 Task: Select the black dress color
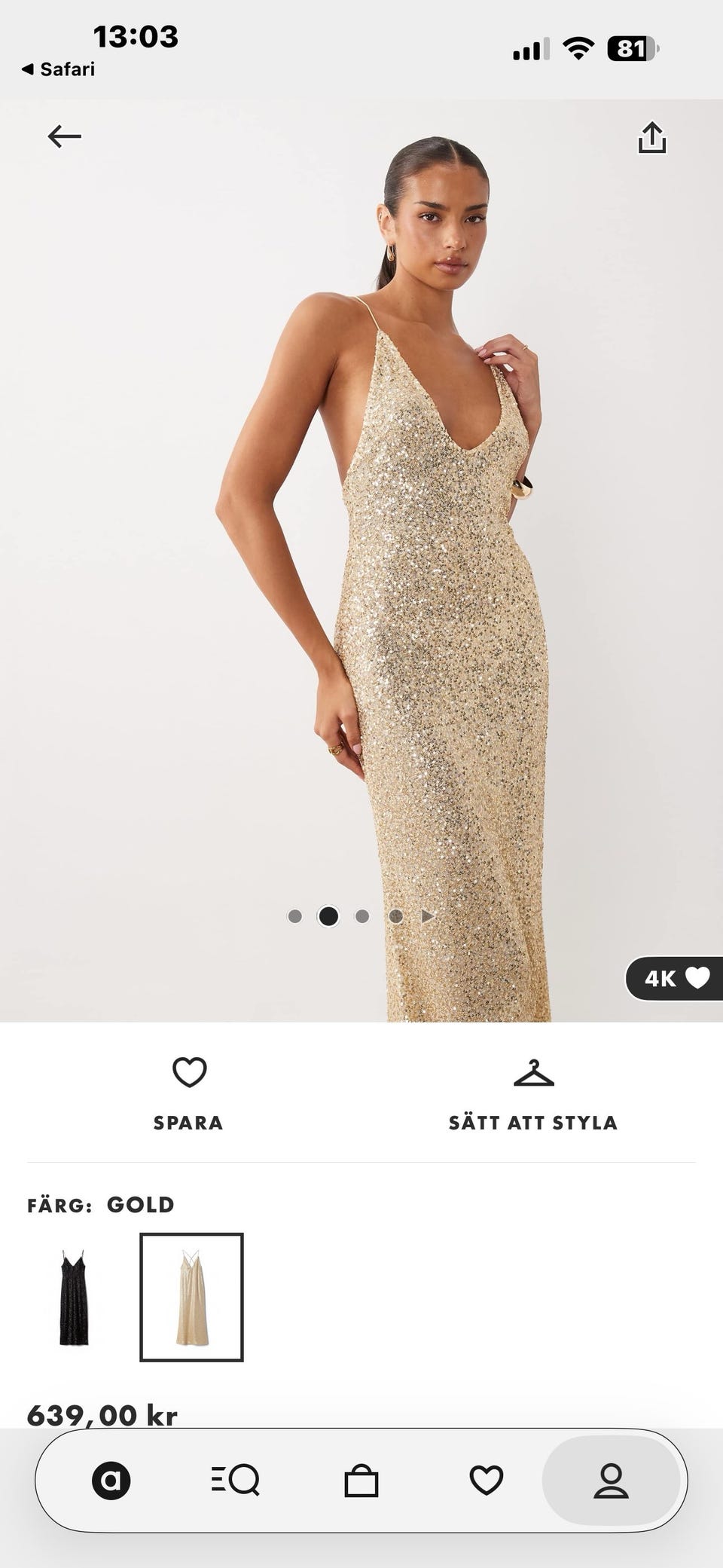point(74,1297)
